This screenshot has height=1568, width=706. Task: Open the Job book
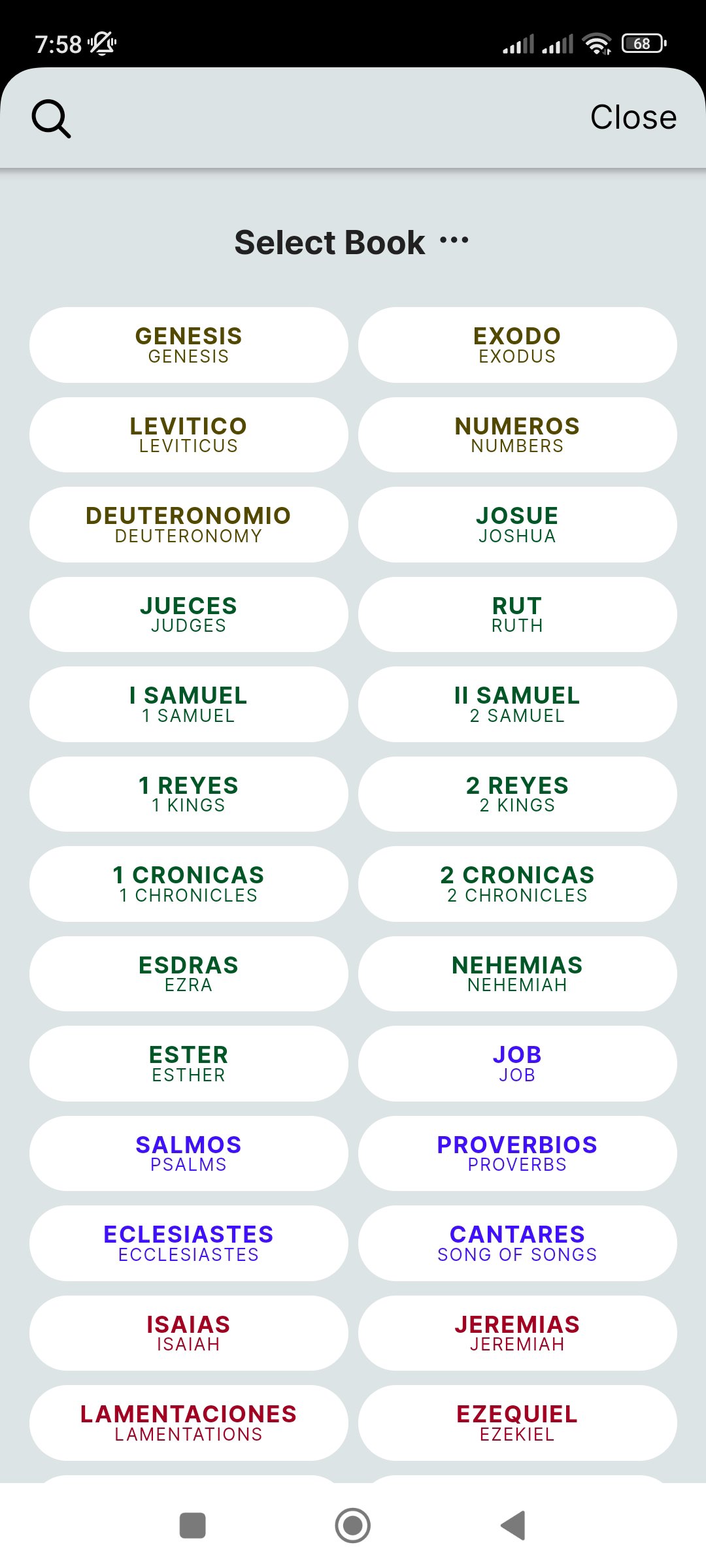pos(517,1064)
